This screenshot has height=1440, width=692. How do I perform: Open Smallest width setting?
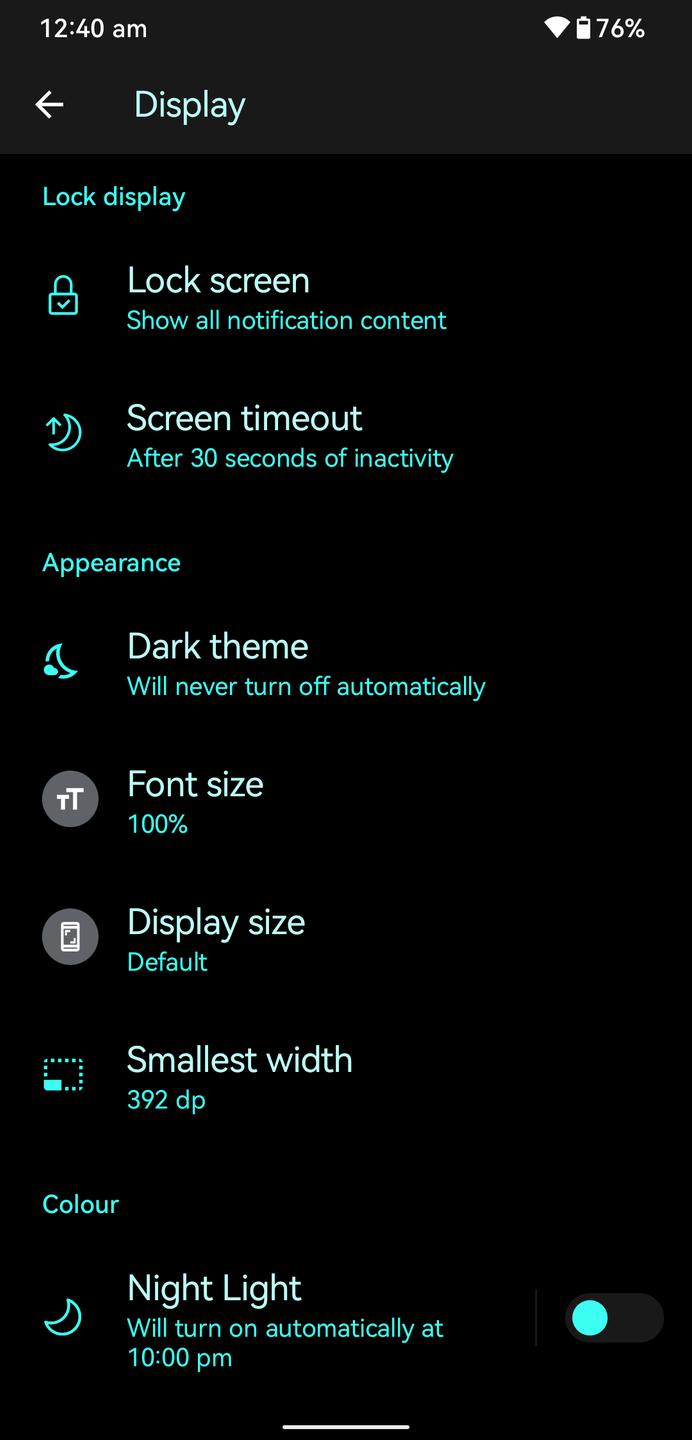(x=346, y=1077)
